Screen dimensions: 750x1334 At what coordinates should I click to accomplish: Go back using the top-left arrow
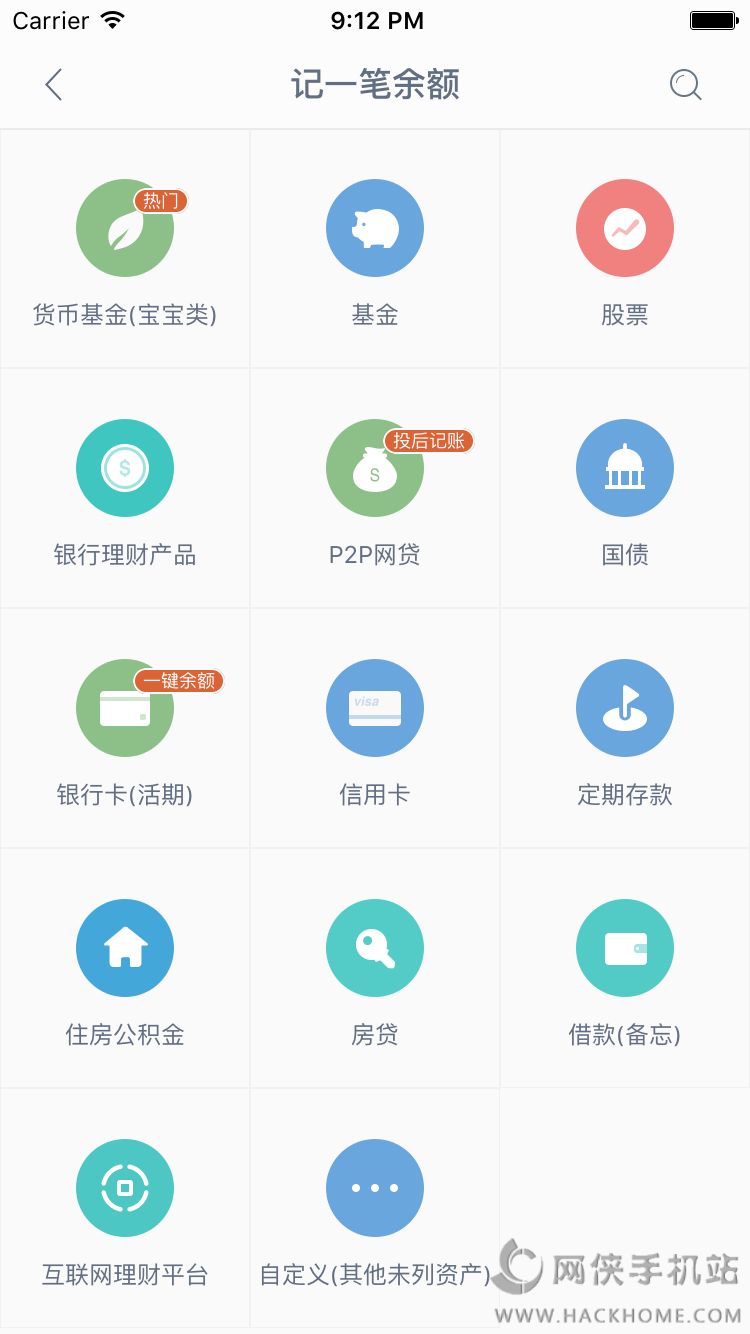pyautogui.click(x=54, y=85)
